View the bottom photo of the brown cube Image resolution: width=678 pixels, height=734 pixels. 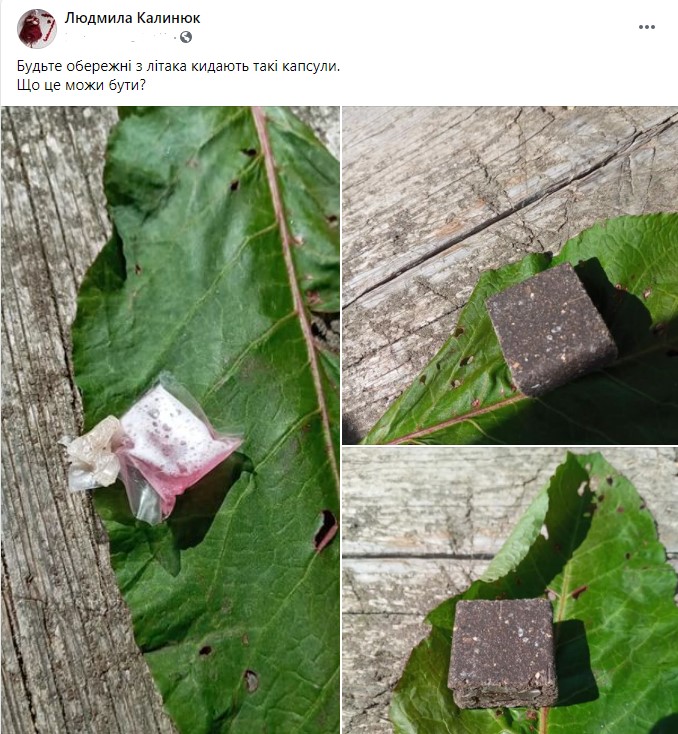pyautogui.click(x=510, y=591)
